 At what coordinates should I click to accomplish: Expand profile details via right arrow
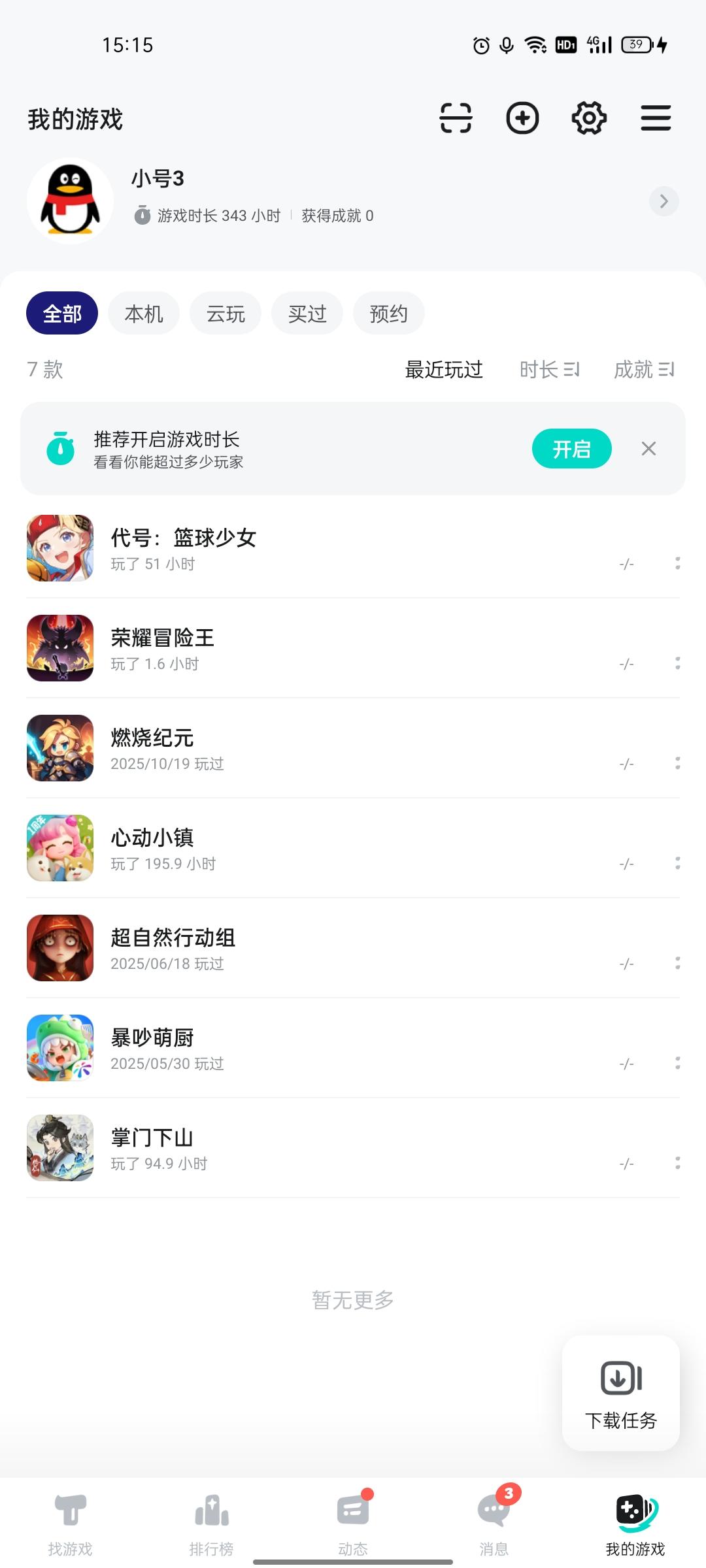664,201
